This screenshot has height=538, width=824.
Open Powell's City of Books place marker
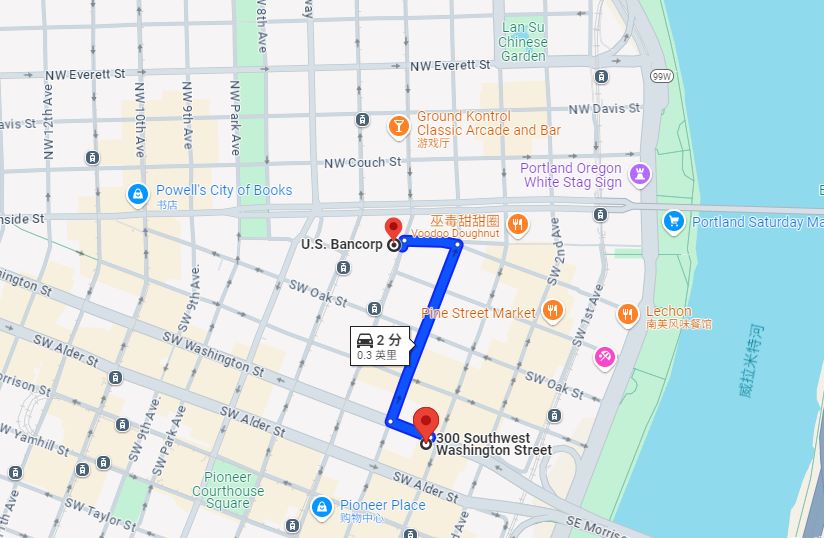[137, 193]
